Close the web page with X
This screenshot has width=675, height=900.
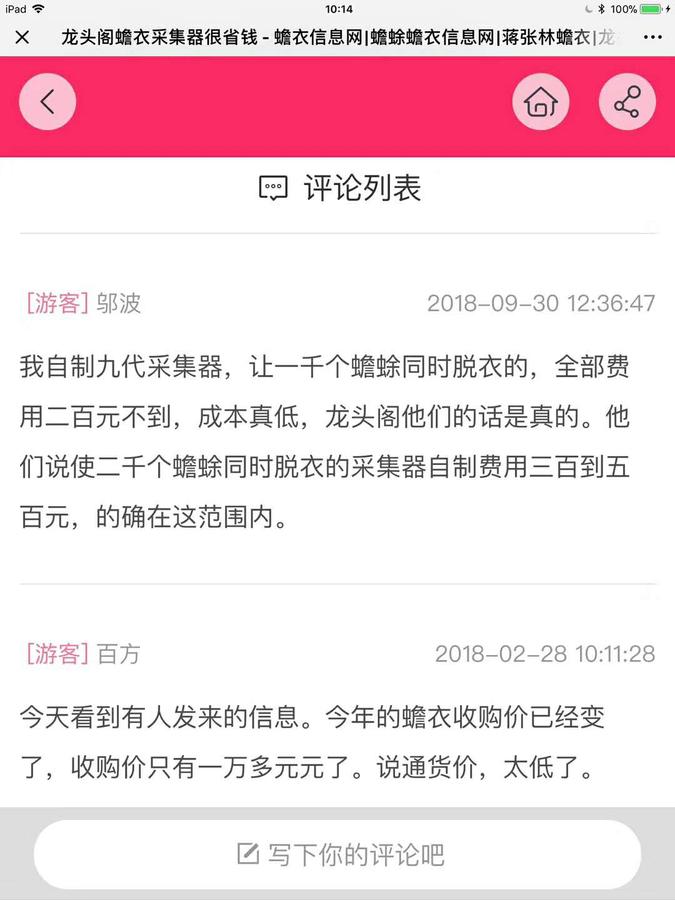click(x=23, y=38)
